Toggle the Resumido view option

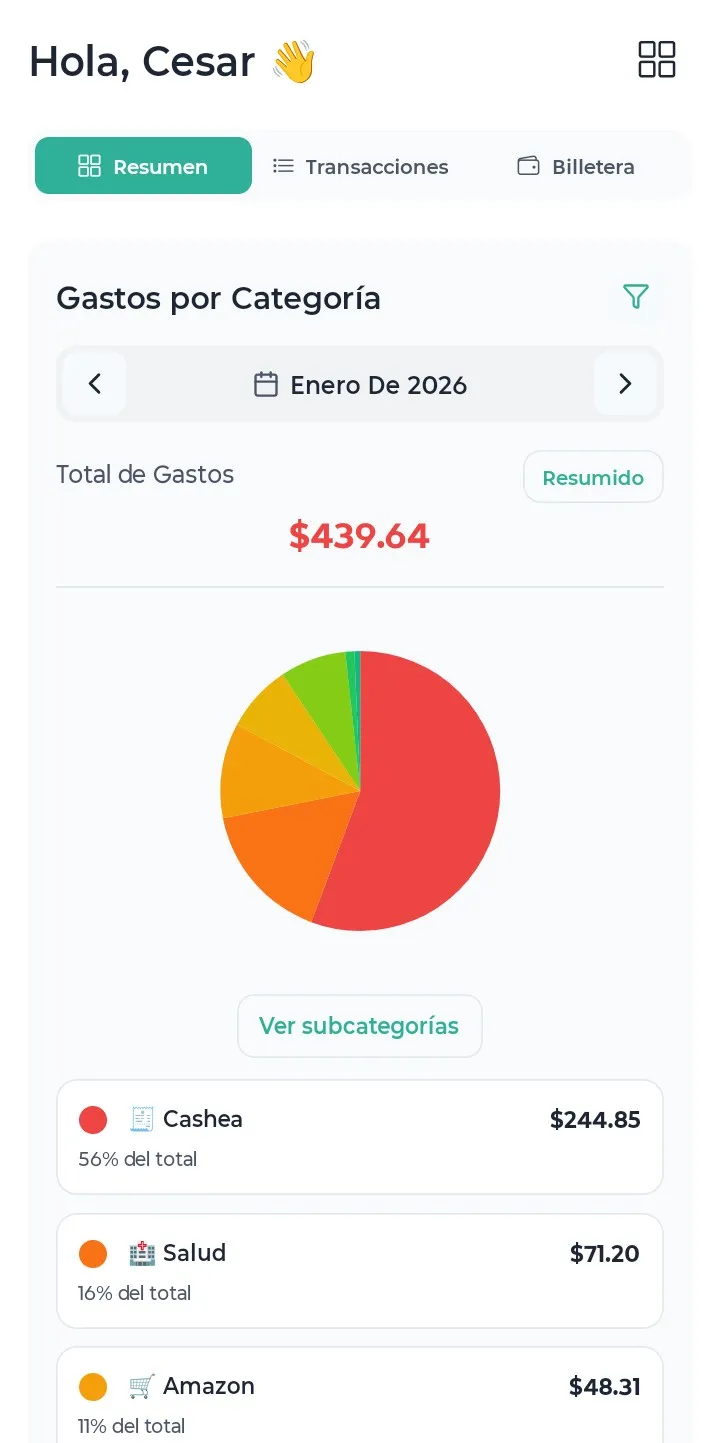(593, 477)
